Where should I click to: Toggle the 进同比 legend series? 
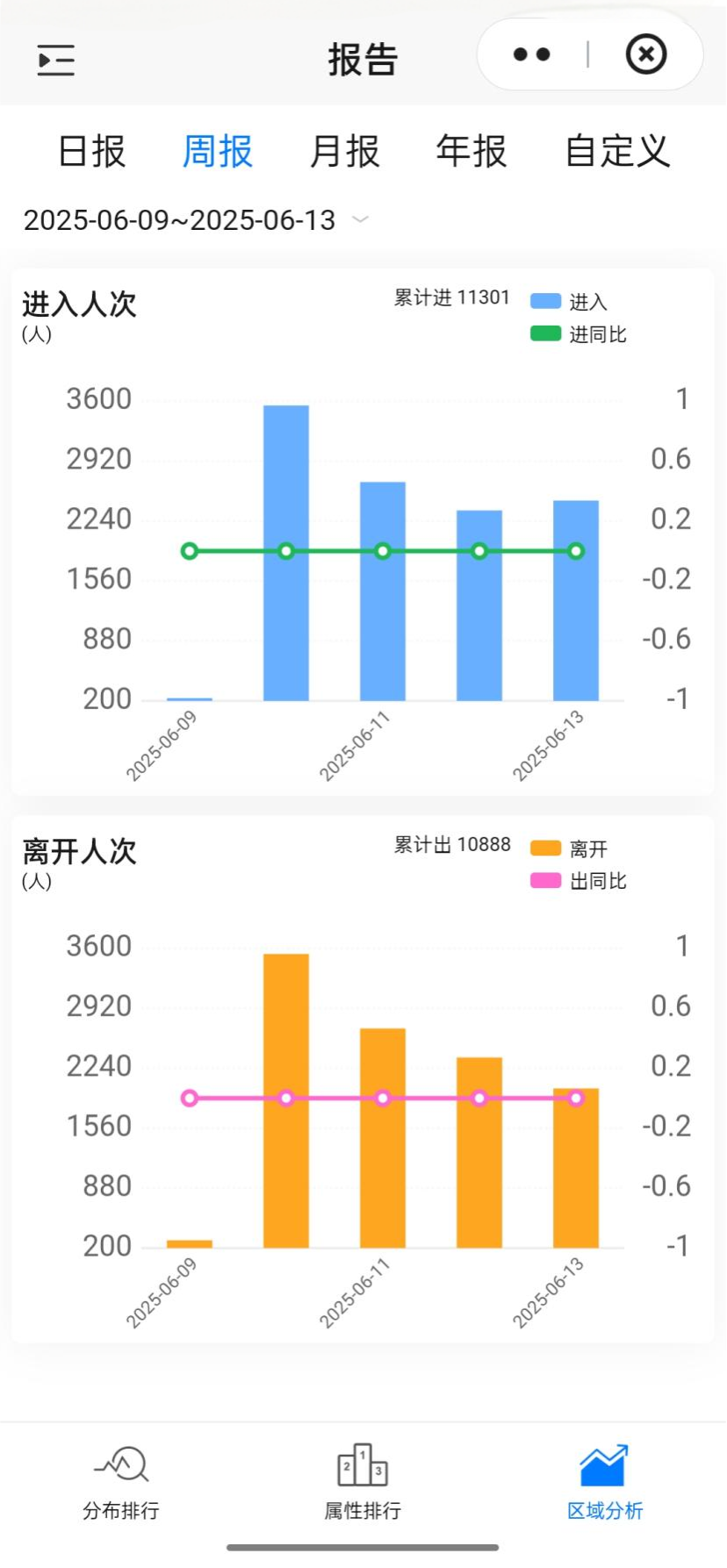point(579,334)
